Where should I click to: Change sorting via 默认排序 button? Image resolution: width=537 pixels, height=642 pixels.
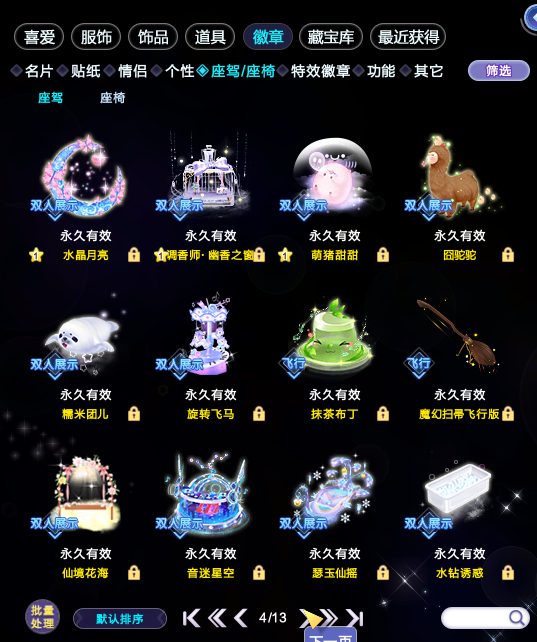click(x=120, y=618)
